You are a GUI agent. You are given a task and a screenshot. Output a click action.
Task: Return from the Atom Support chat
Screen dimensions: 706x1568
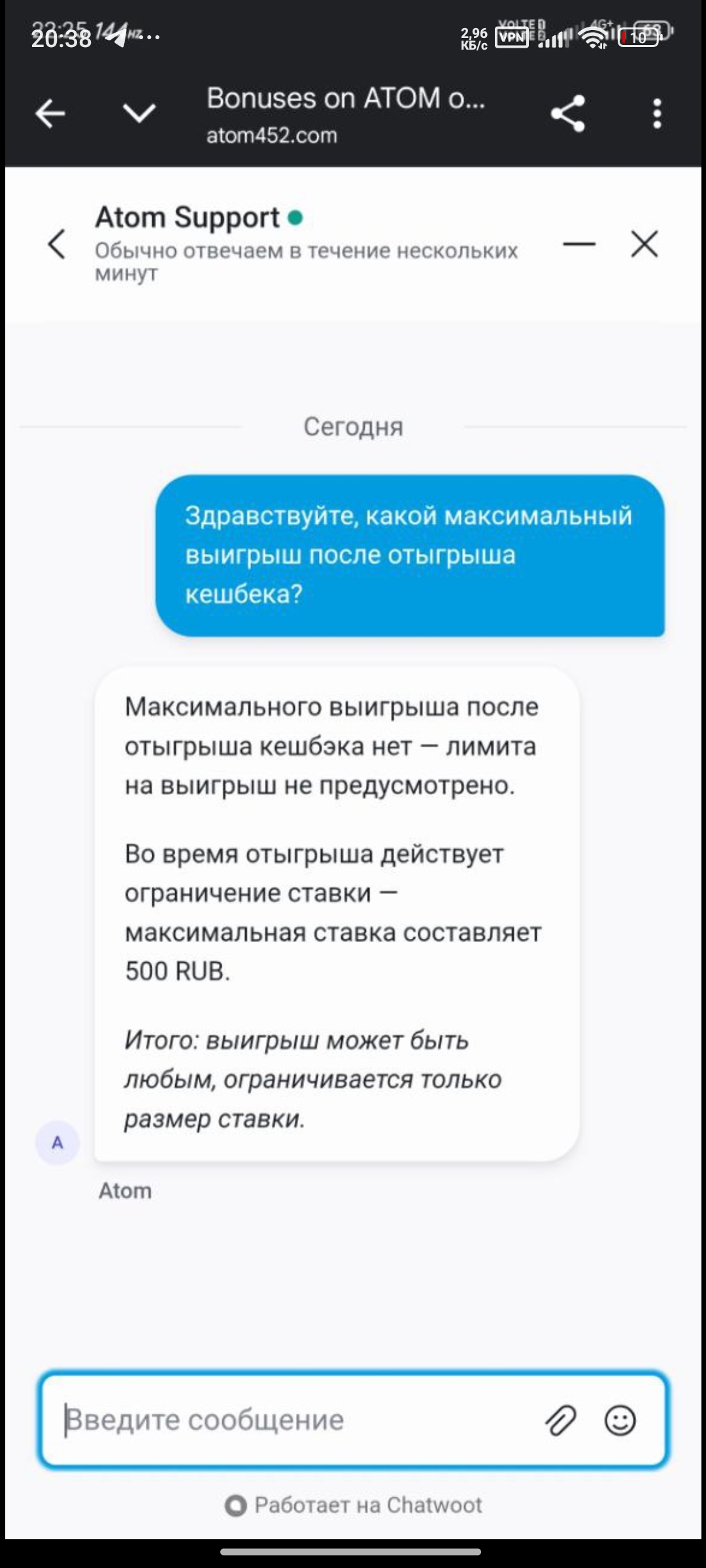click(x=58, y=244)
